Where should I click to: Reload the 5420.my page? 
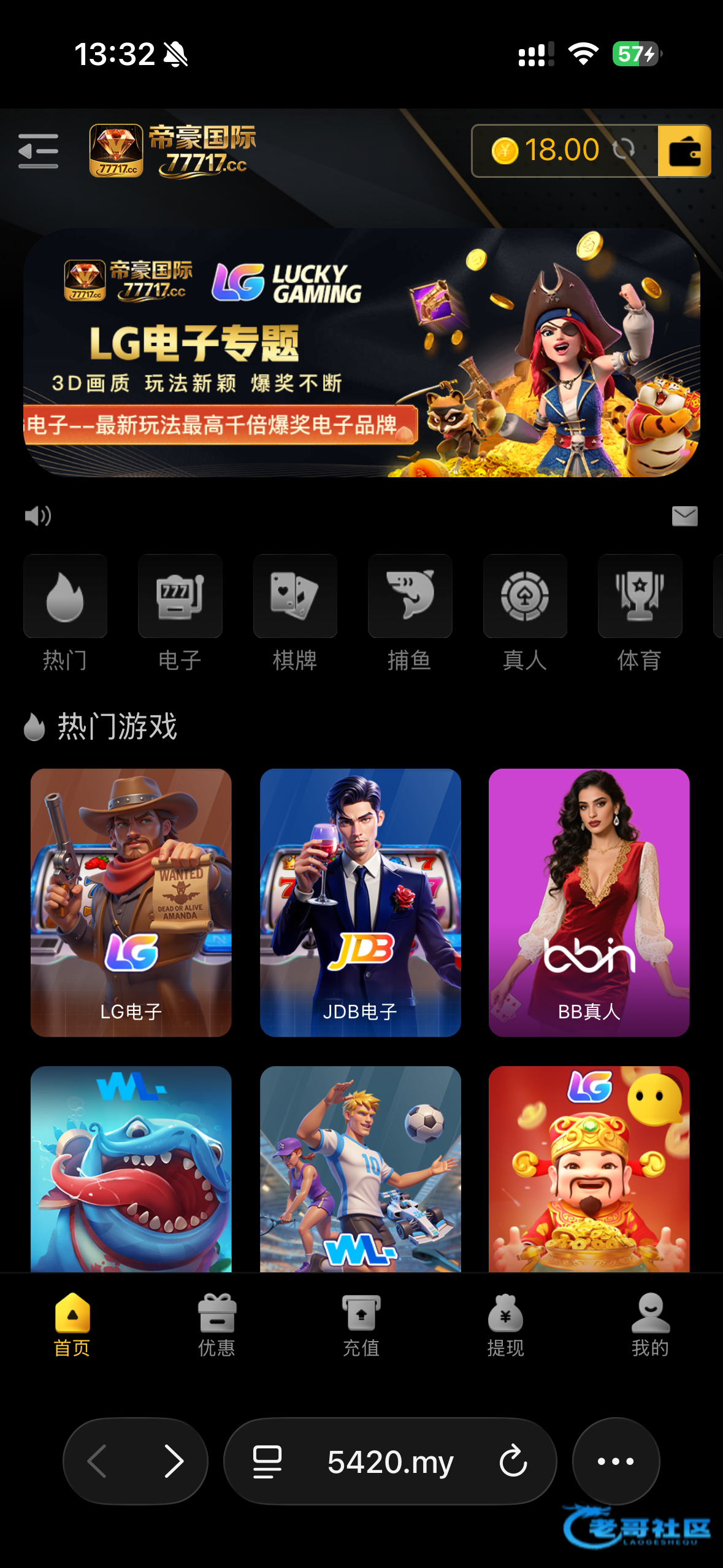point(513,1461)
